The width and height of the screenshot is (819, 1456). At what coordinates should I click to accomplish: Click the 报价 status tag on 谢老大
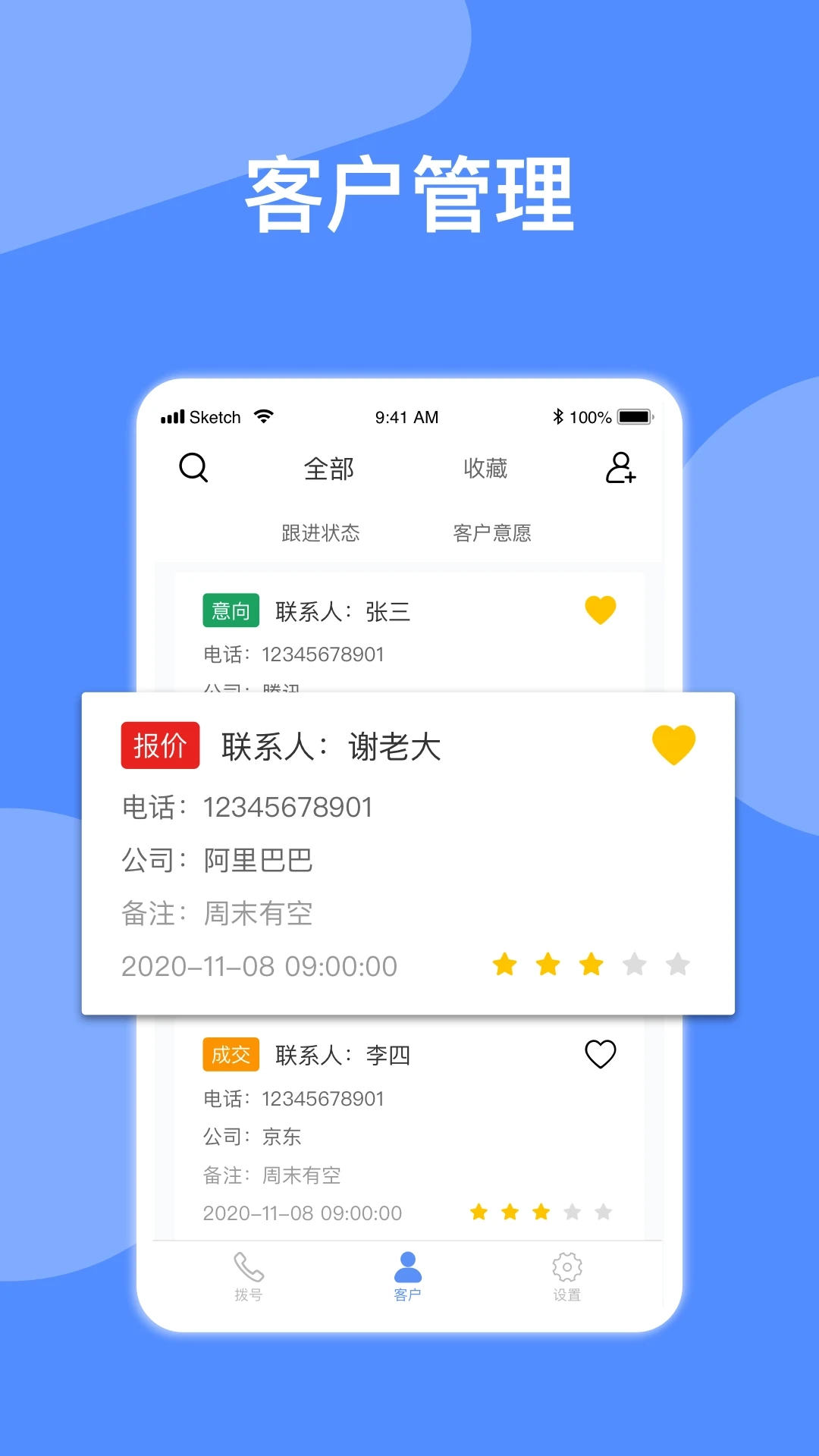click(159, 745)
